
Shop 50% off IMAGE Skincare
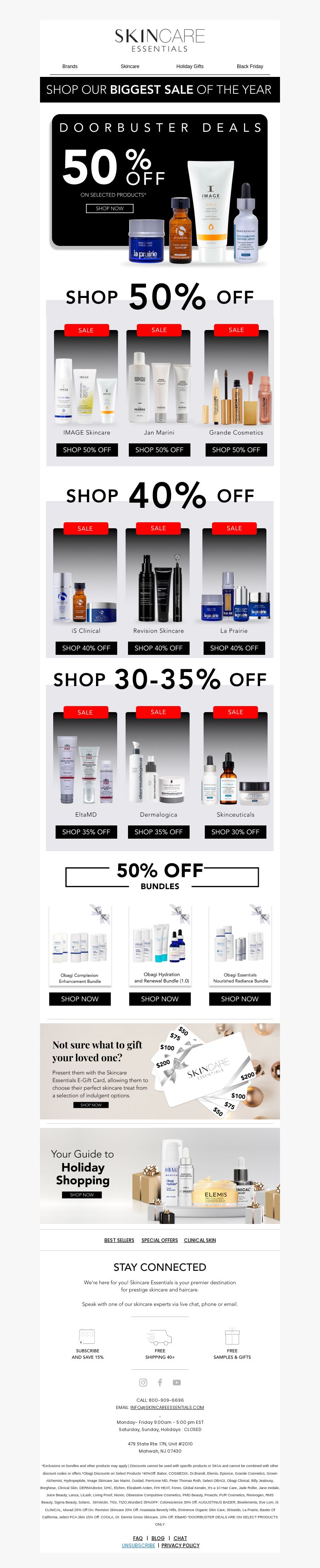(x=87, y=450)
